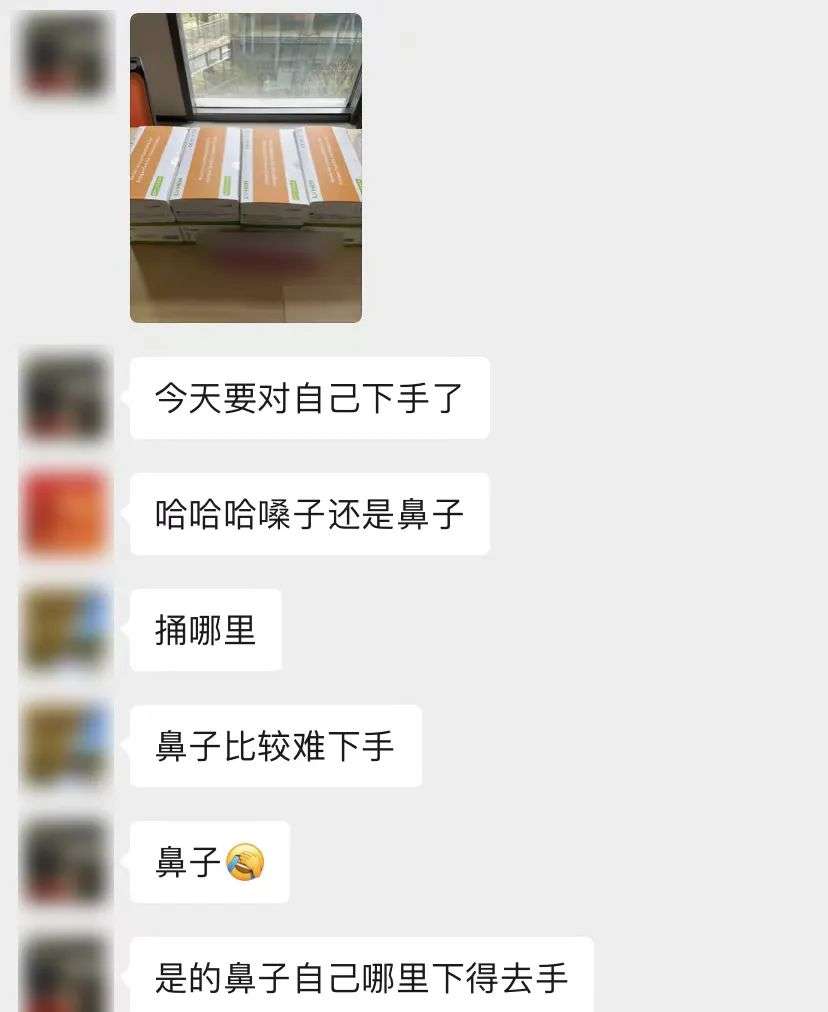Open avatar beside 鼻子 emoji message
This screenshot has height=1012, width=828.
point(65,861)
